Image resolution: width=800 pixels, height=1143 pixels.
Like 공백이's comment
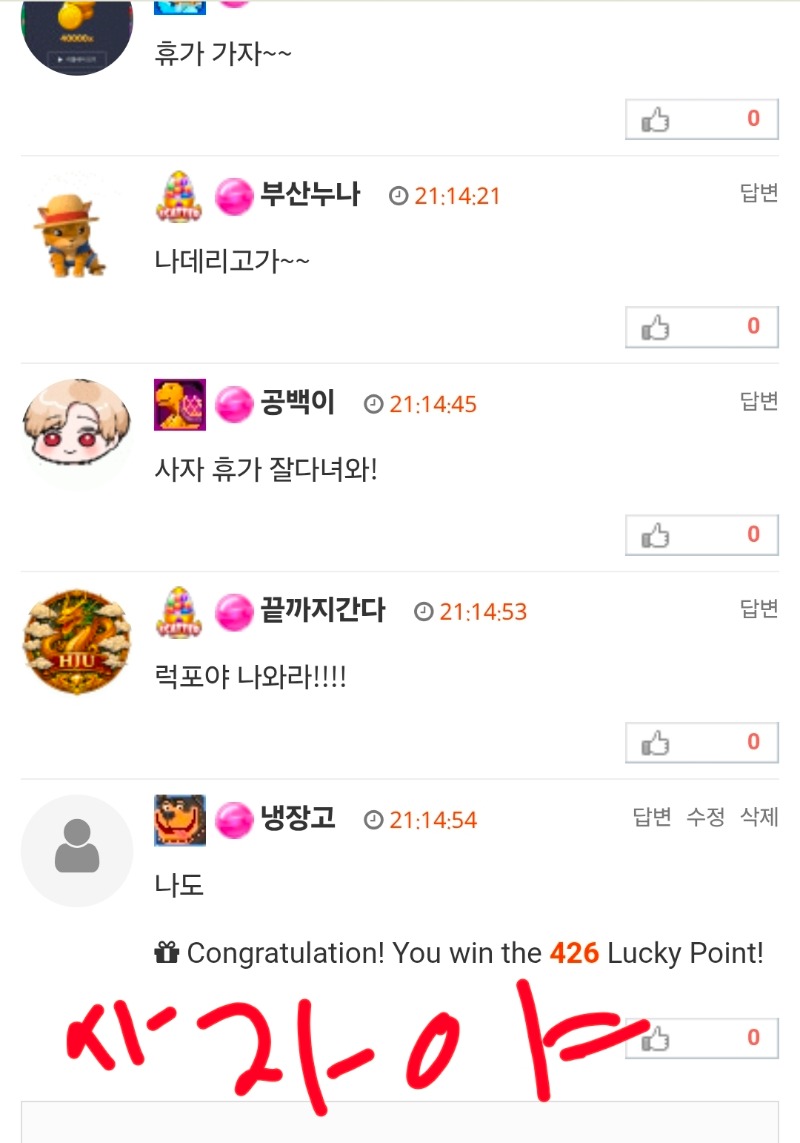tap(701, 535)
